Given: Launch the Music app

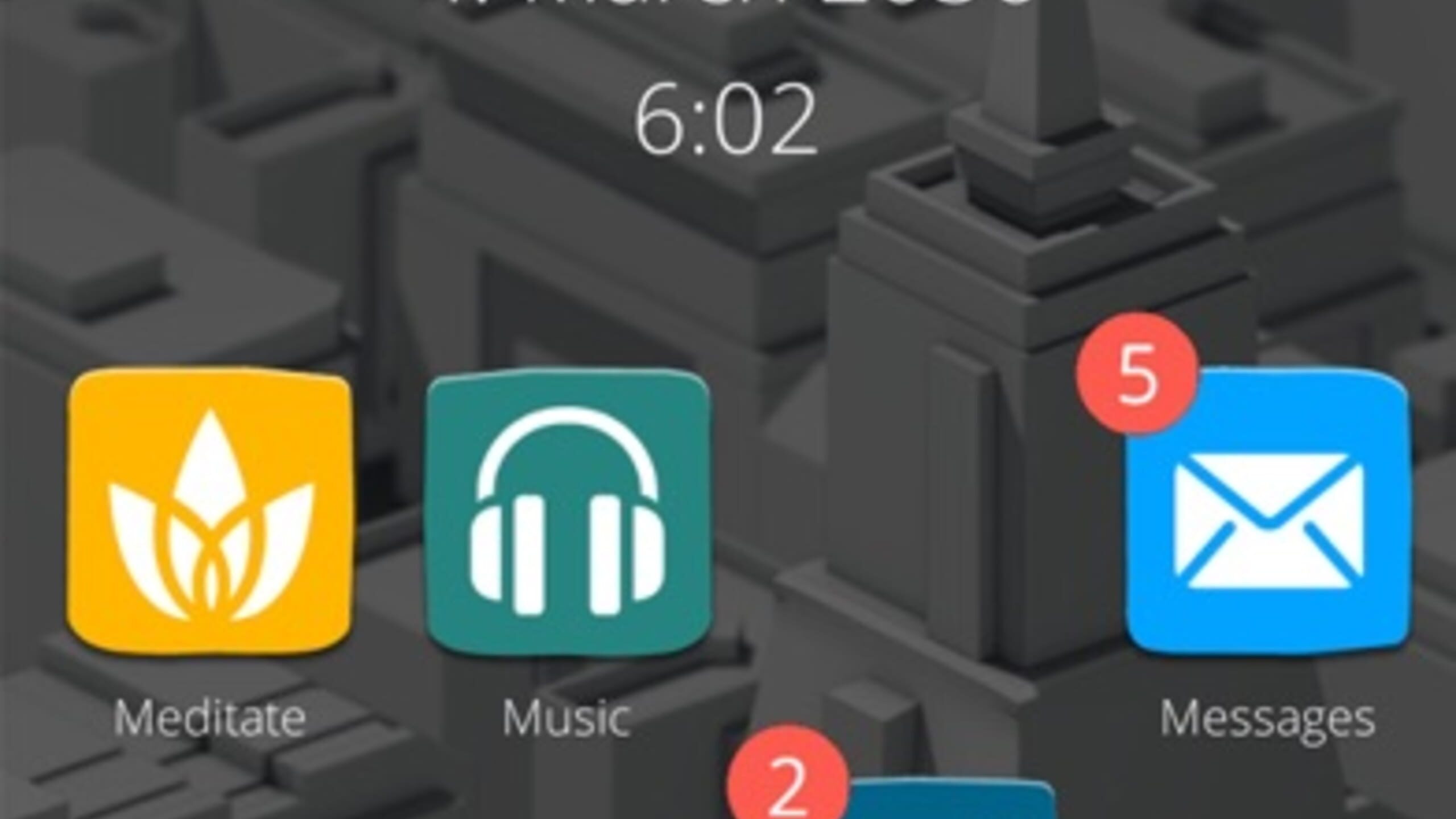Looking at the screenshot, I should pos(568,512).
